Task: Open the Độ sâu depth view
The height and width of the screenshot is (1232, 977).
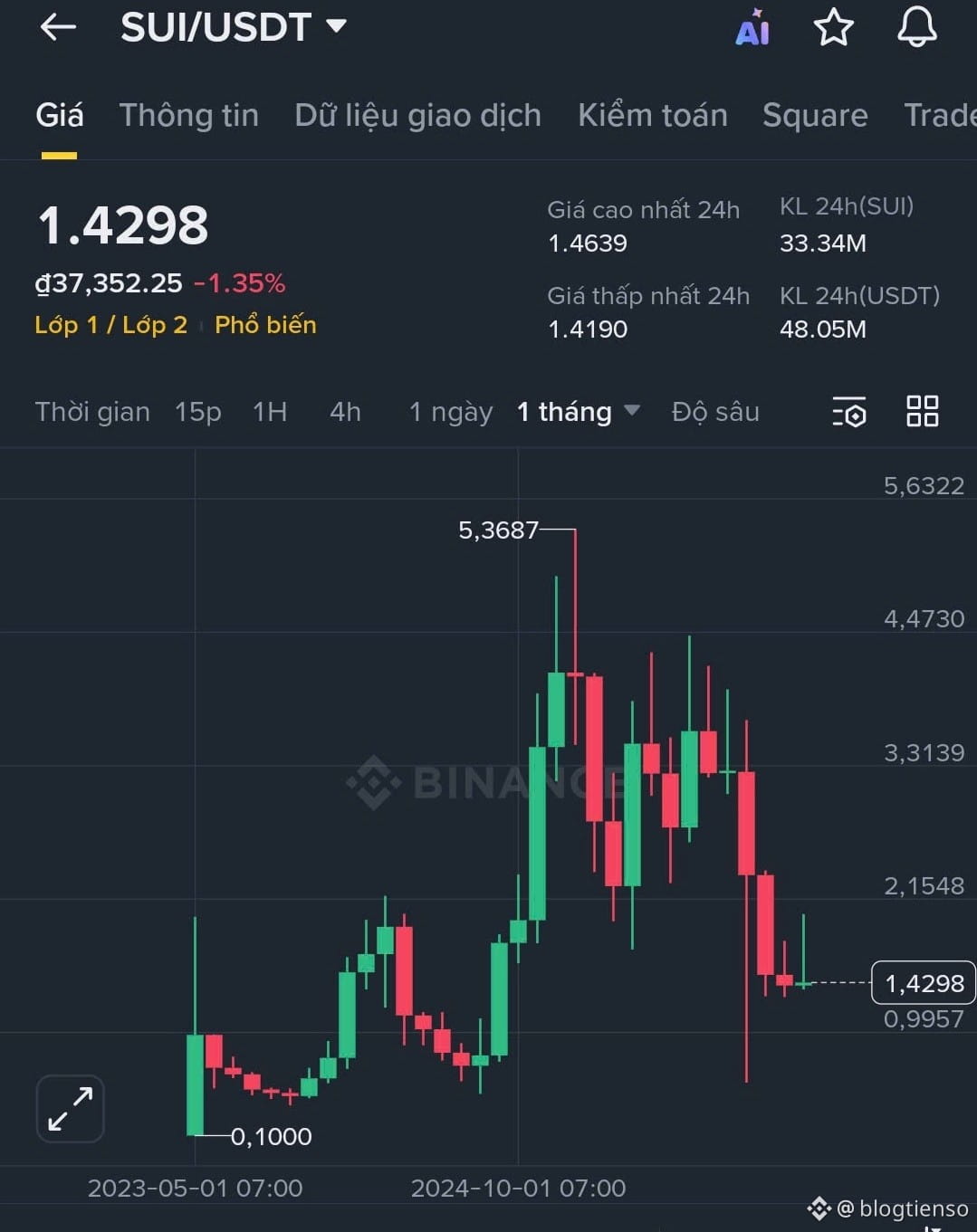Action: (715, 412)
